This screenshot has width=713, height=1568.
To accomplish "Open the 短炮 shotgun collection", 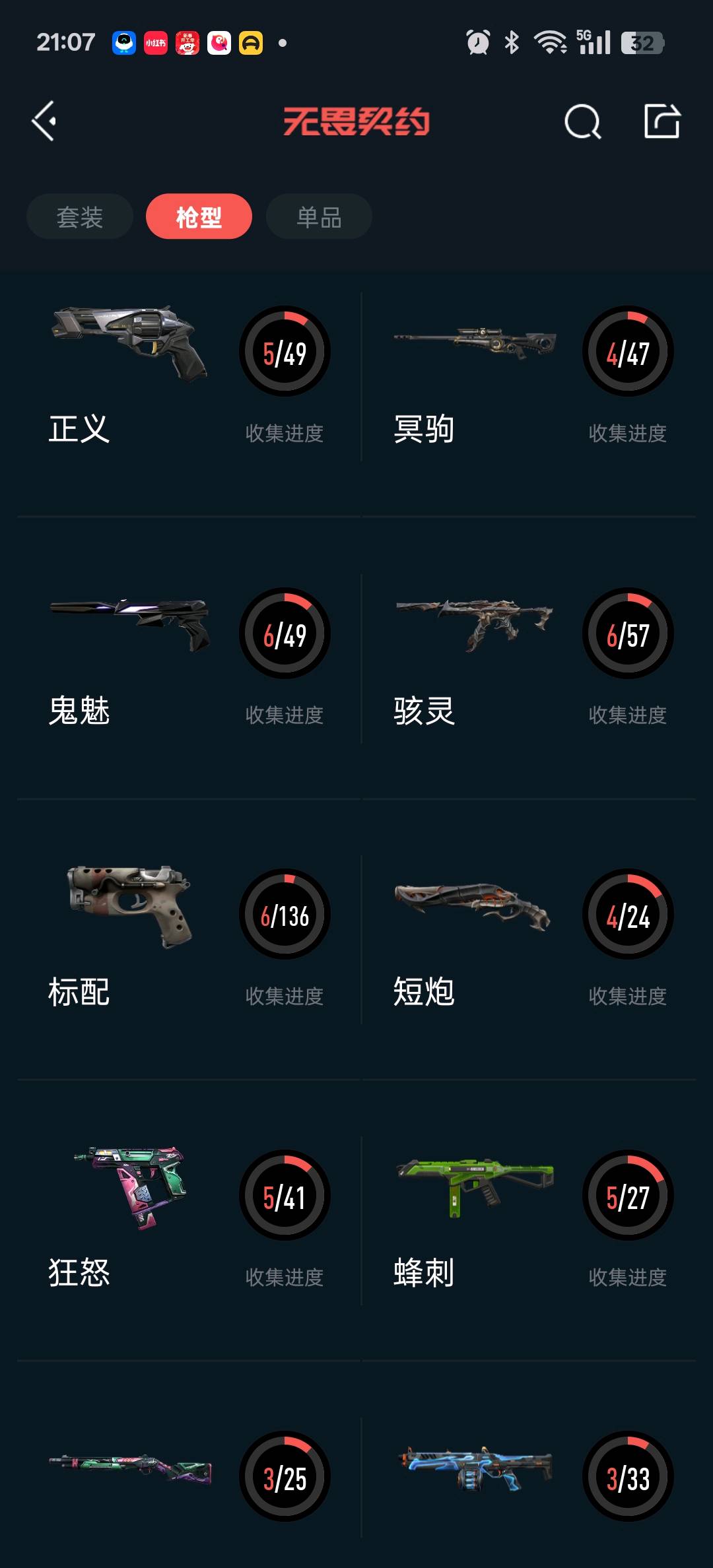I will tap(531, 939).
